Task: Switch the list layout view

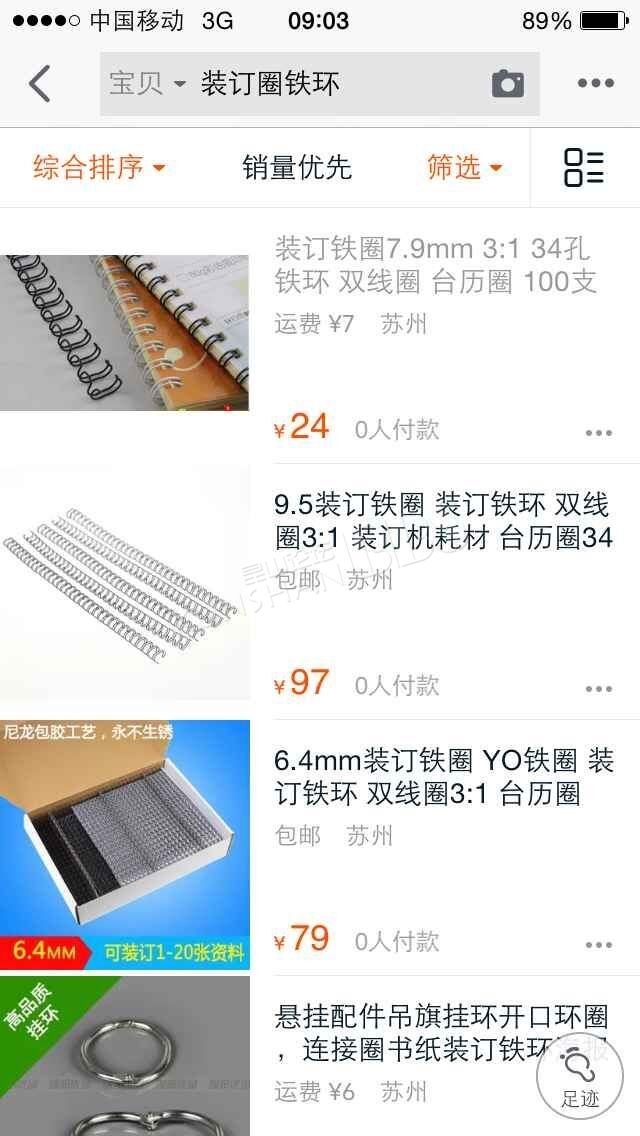Action: pos(584,168)
